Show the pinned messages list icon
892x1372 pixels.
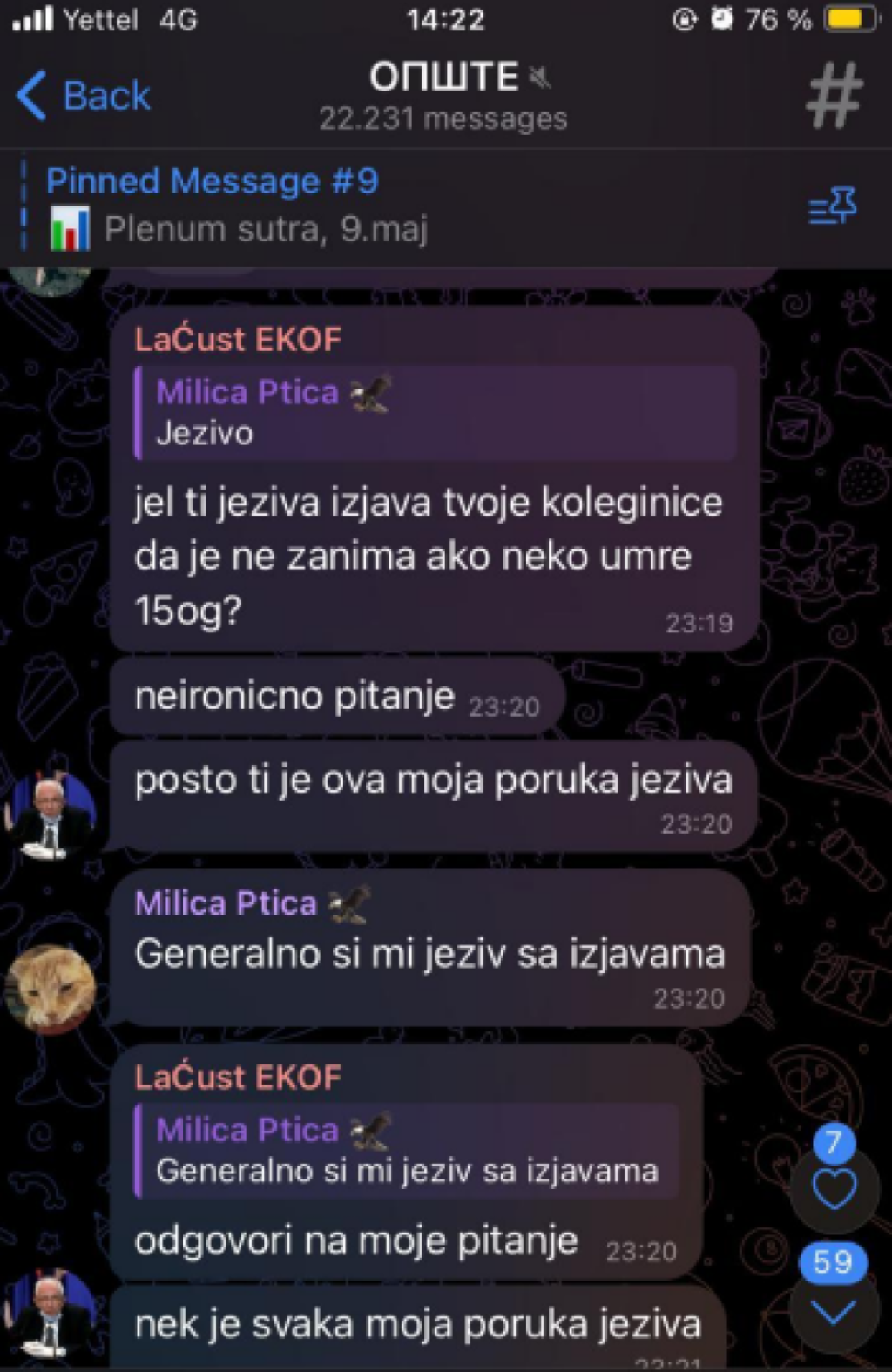(833, 206)
